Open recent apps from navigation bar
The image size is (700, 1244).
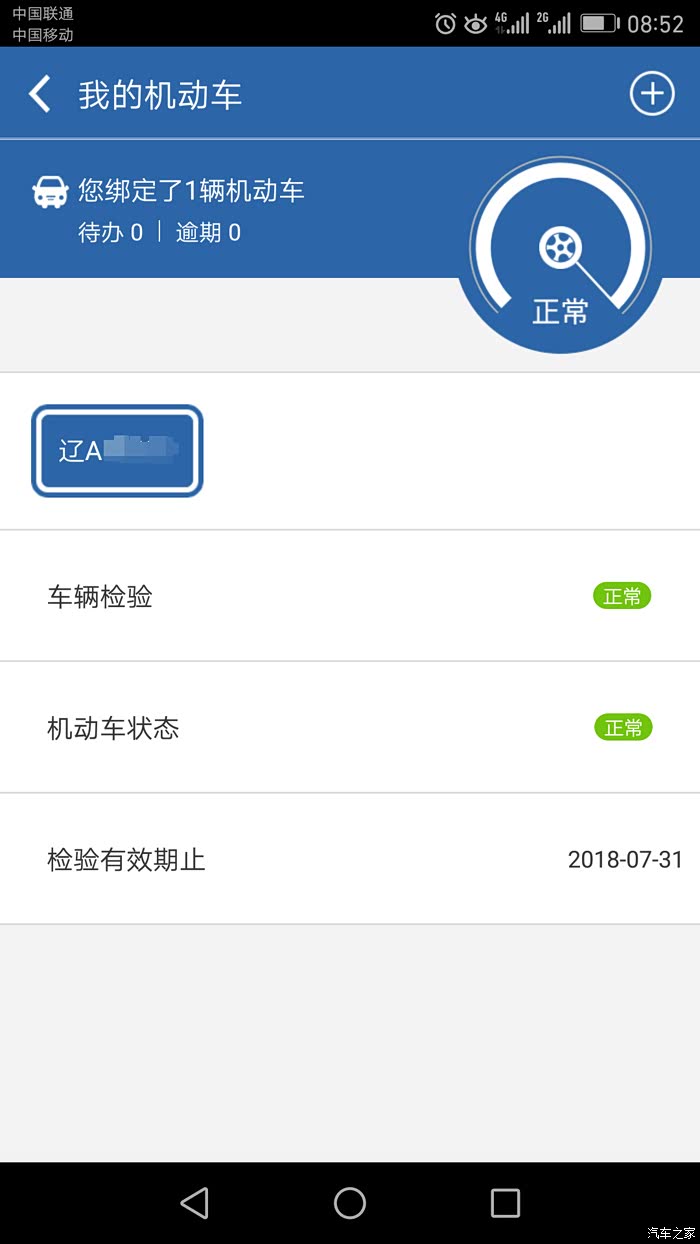tap(505, 1202)
